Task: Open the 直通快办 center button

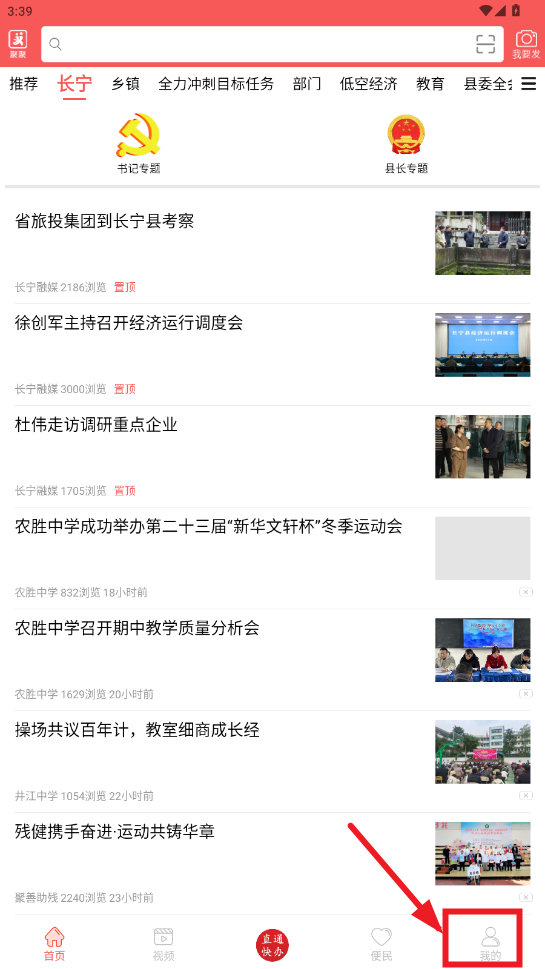Action: click(272, 945)
